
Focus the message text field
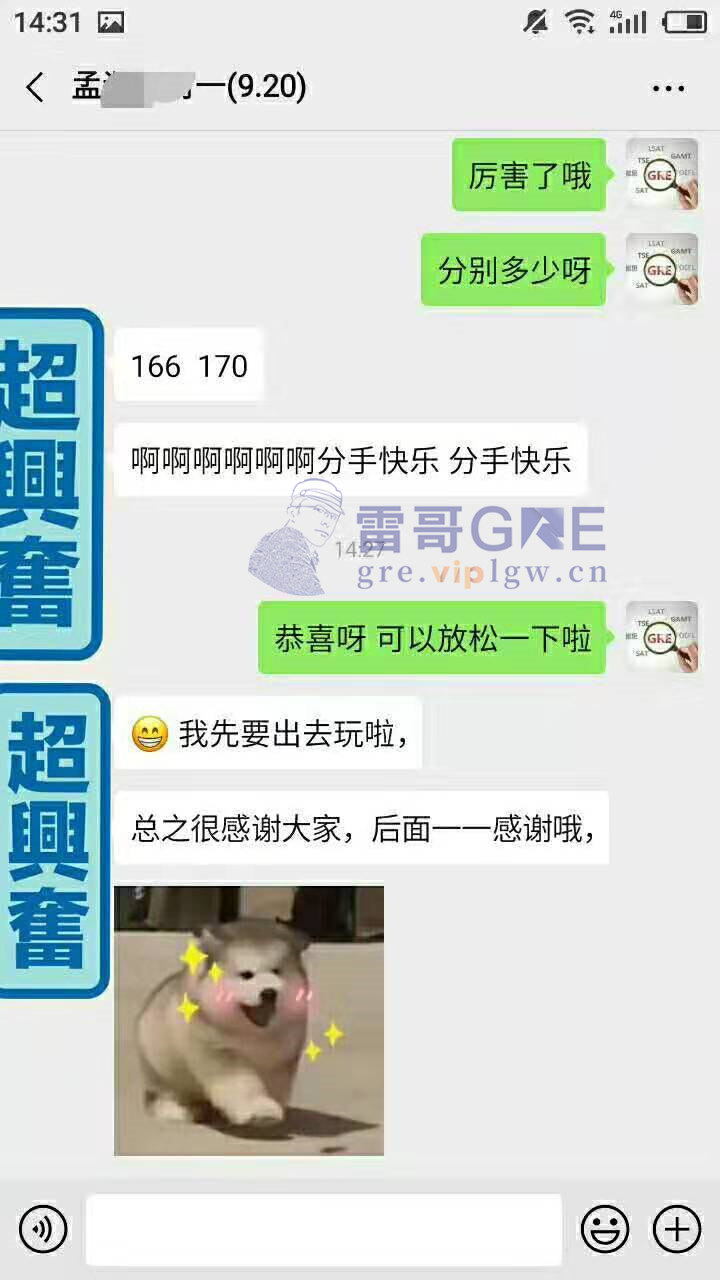324,1229
